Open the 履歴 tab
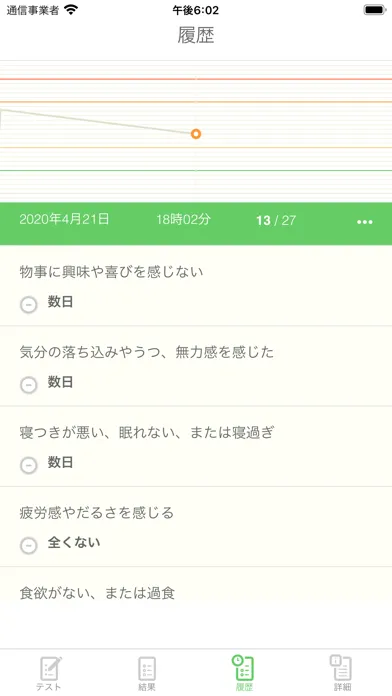Screen dimensions: 392x696 tap(245, 673)
